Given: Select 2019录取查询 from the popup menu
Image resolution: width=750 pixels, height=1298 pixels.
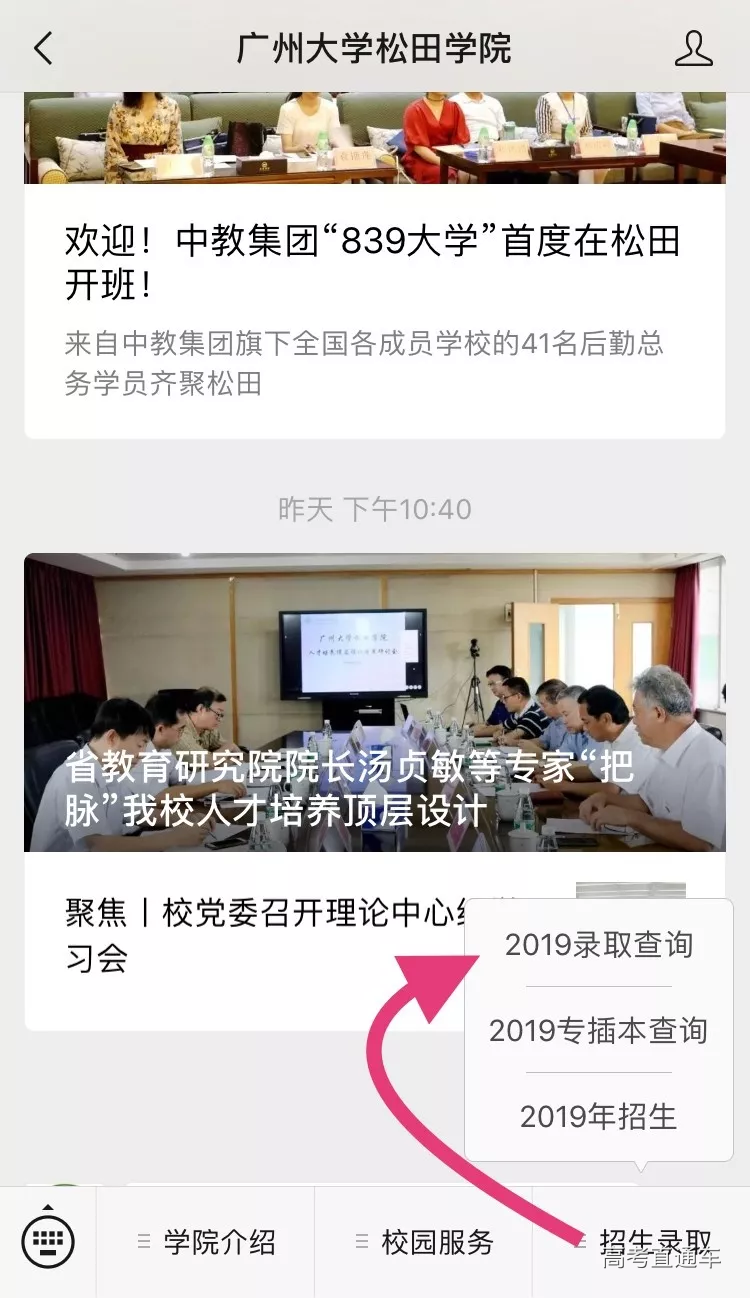Looking at the screenshot, I should click(598, 944).
